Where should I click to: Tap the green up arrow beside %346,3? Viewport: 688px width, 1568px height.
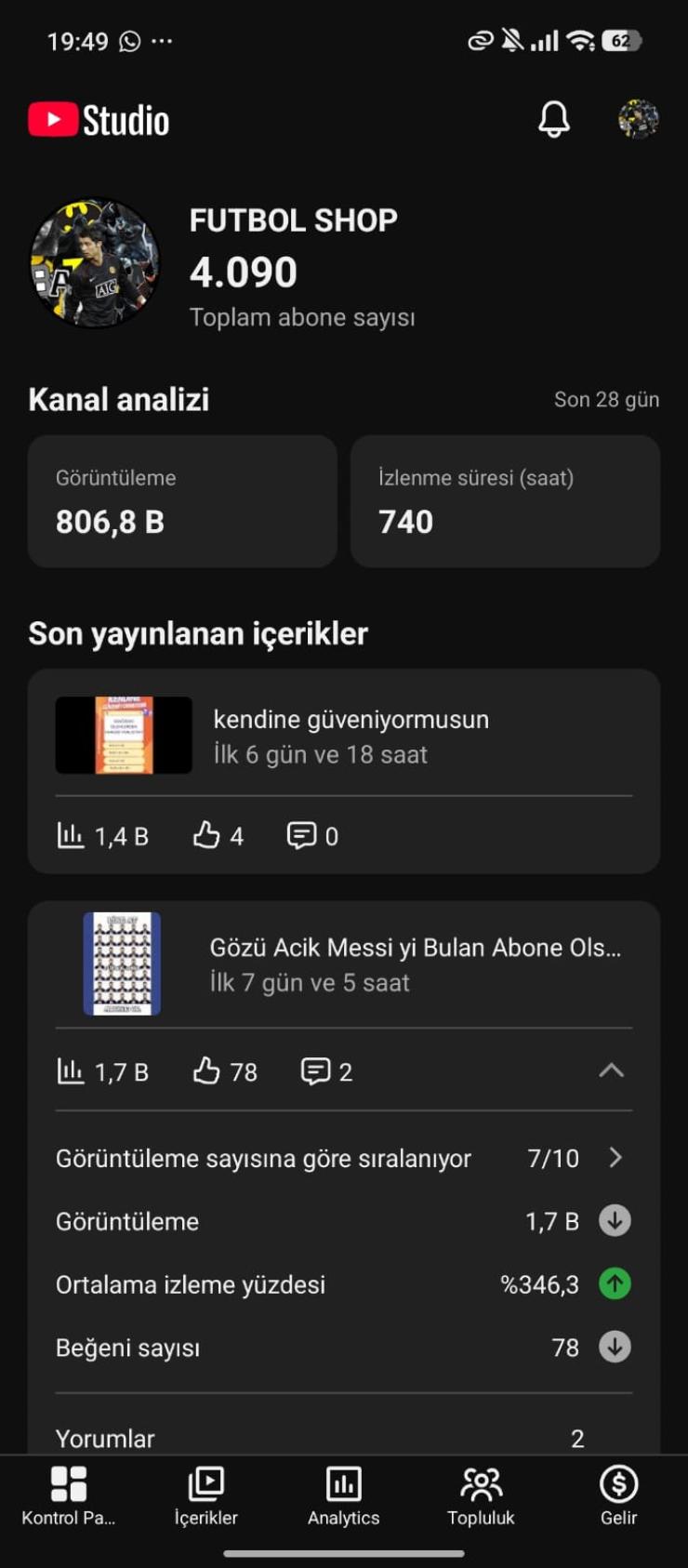pos(615,1283)
